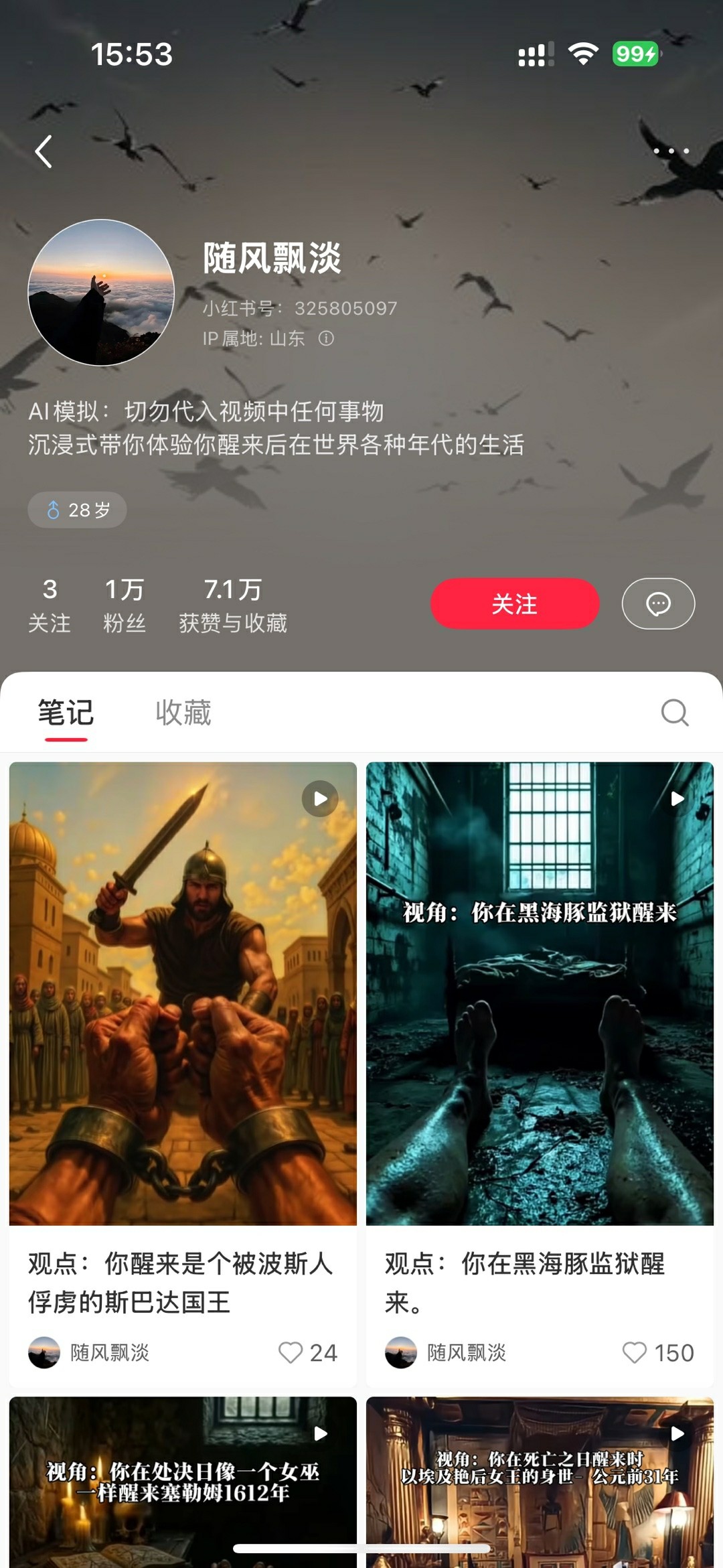Go back using the back arrow
Viewport: 723px width, 1568px height.
[44, 151]
